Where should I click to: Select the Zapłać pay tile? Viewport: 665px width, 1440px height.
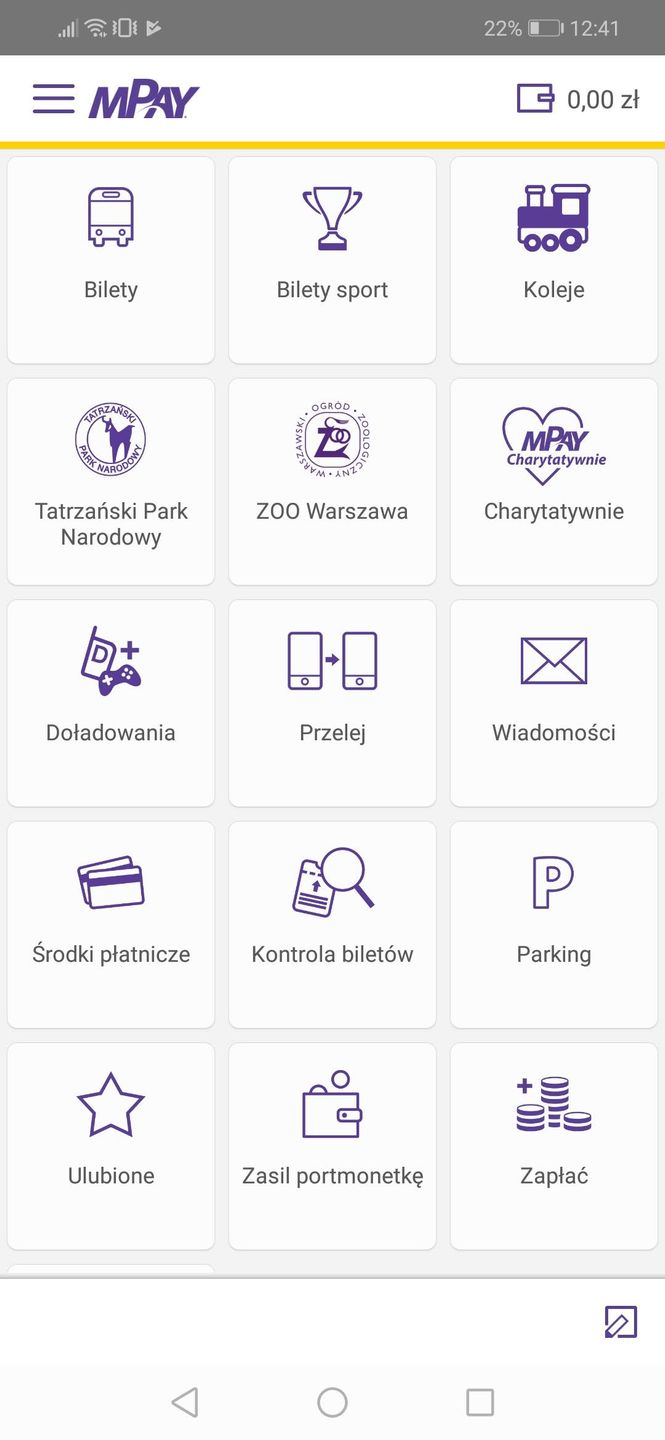(554, 1146)
